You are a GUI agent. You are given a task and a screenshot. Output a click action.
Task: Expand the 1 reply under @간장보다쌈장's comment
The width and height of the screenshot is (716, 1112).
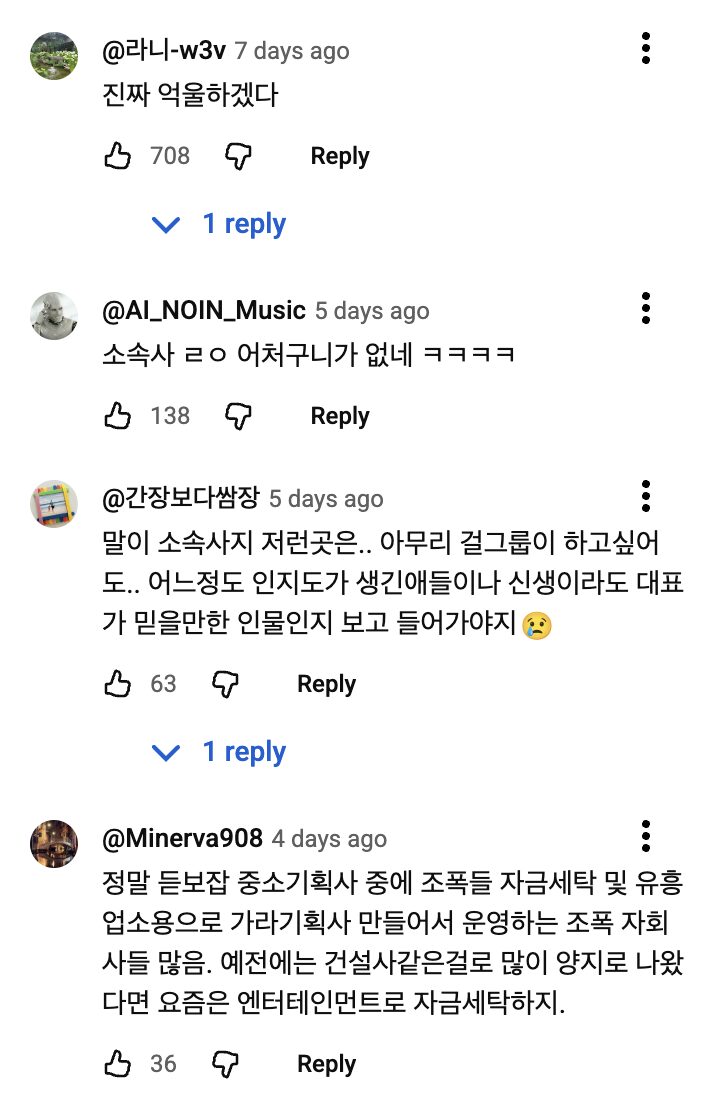[x=221, y=753]
